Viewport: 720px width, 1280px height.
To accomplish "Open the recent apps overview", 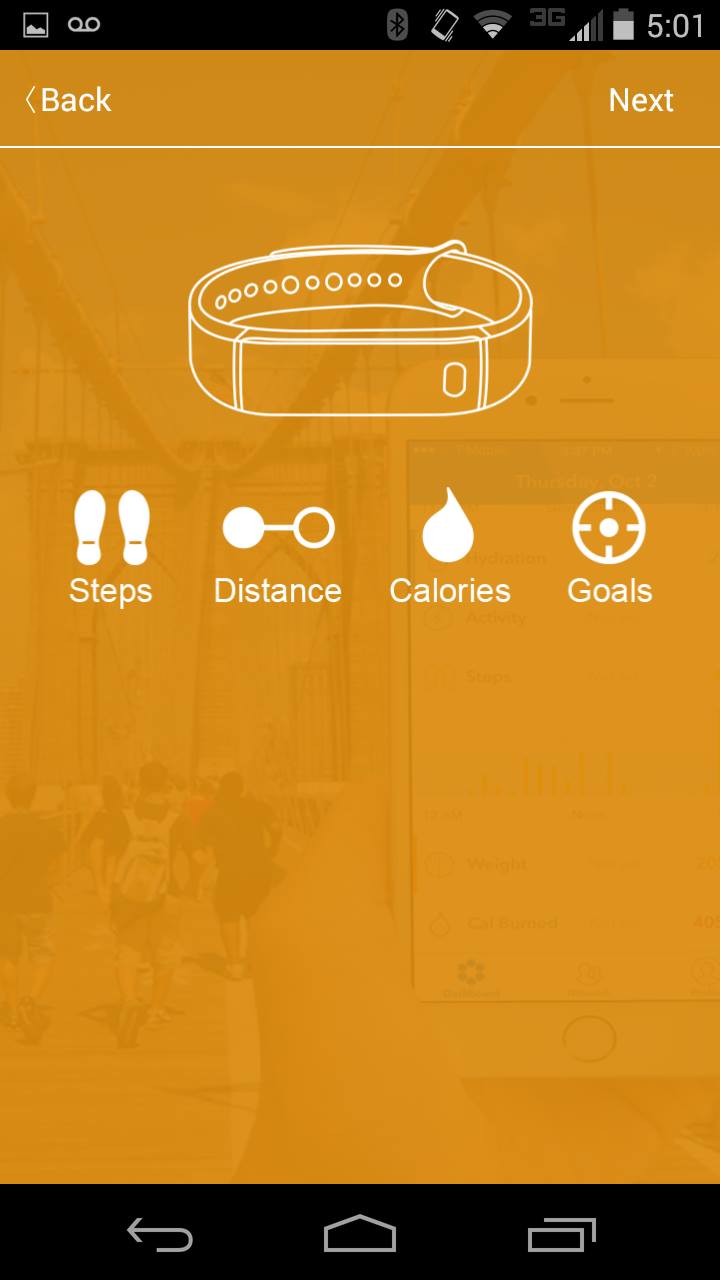I will pyautogui.click(x=561, y=1234).
